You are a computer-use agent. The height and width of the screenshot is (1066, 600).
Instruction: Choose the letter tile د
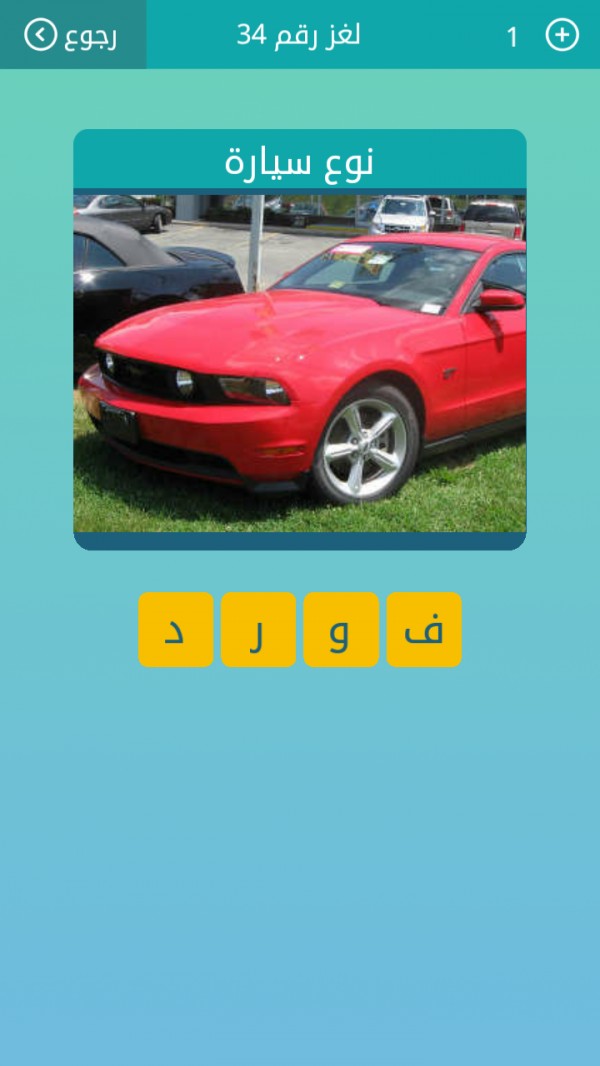click(x=176, y=630)
